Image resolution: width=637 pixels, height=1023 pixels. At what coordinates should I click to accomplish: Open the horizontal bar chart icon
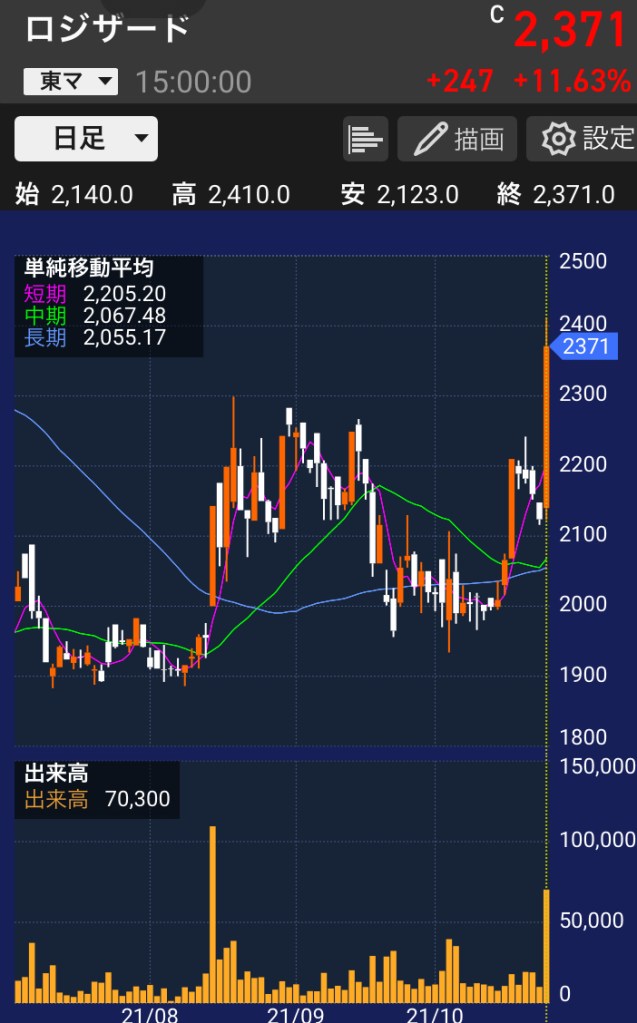point(365,139)
